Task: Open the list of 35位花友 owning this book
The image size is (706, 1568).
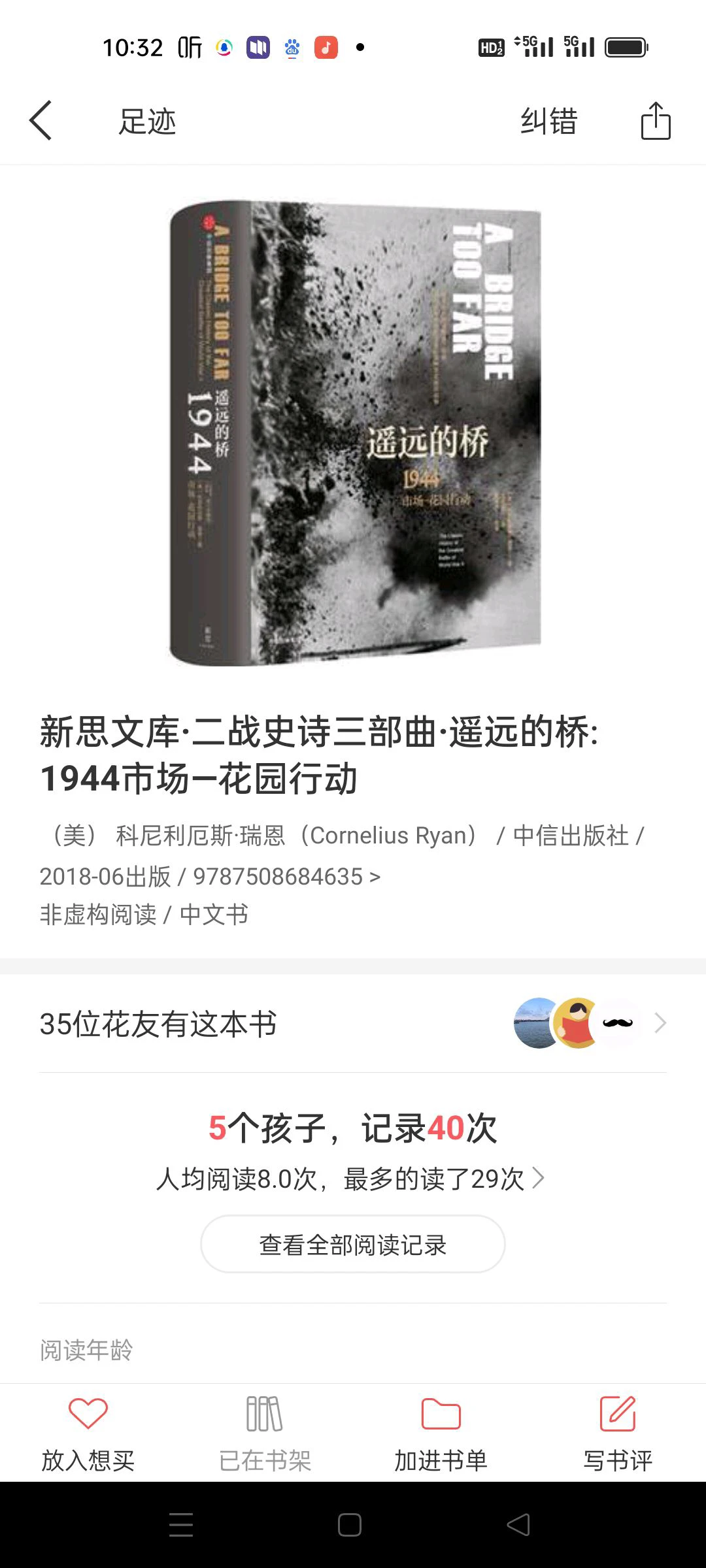Action: [353, 1023]
